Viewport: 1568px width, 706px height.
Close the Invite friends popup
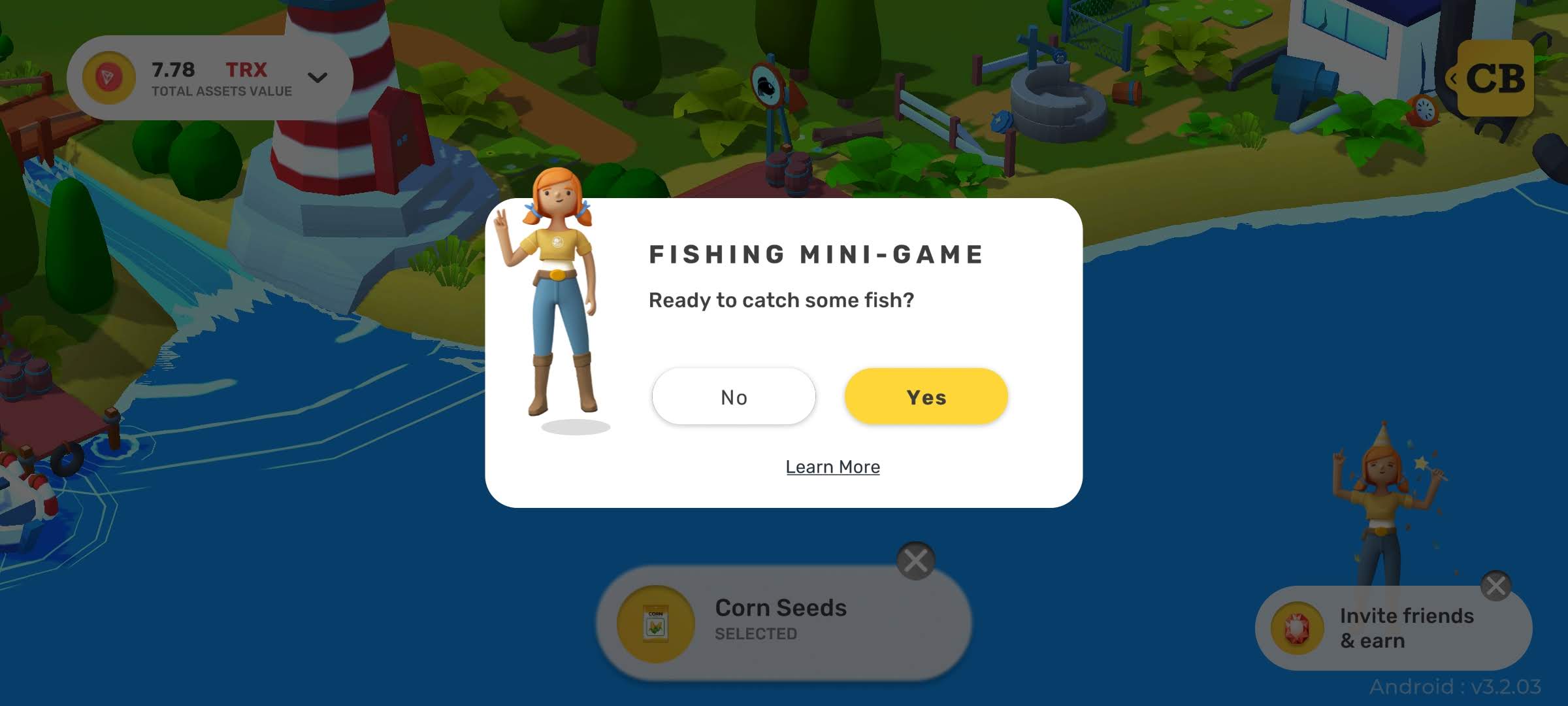coord(1495,586)
